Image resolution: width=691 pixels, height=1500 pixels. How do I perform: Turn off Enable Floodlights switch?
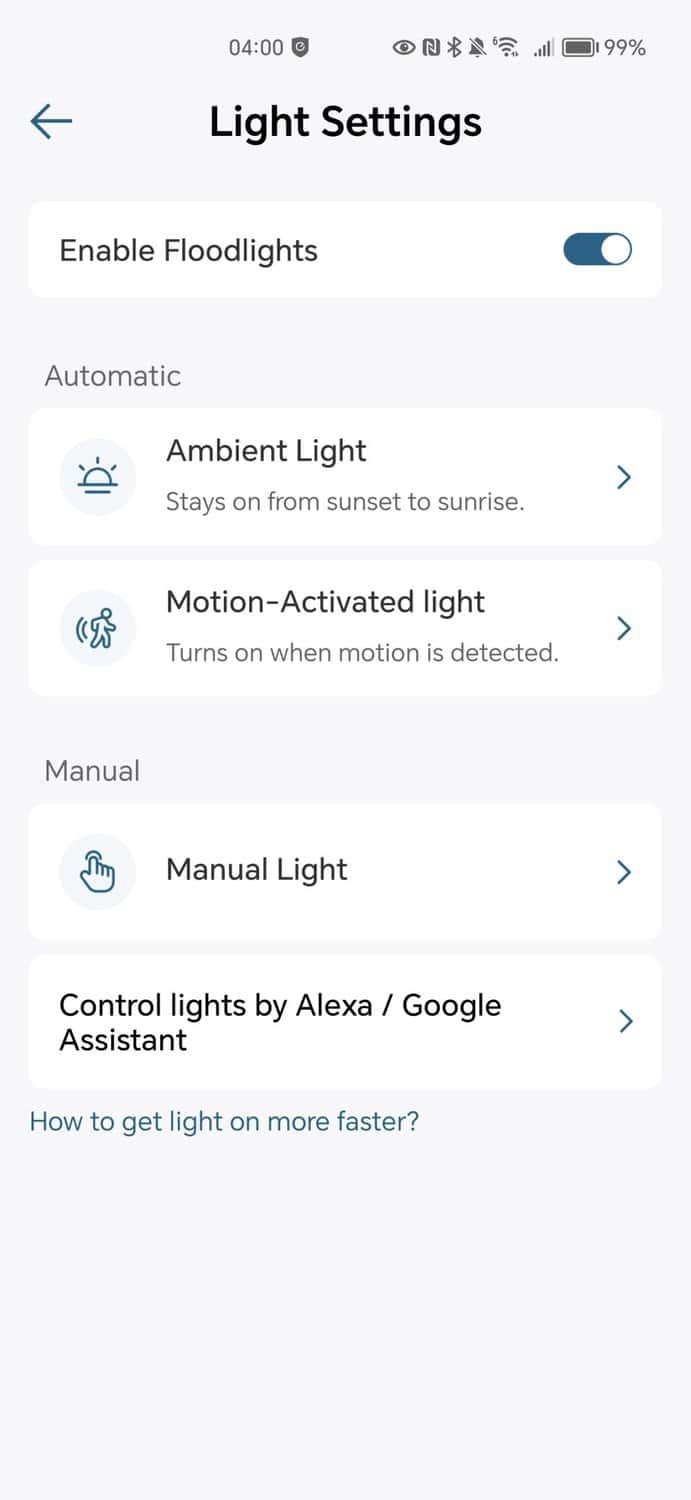pyautogui.click(x=597, y=250)
